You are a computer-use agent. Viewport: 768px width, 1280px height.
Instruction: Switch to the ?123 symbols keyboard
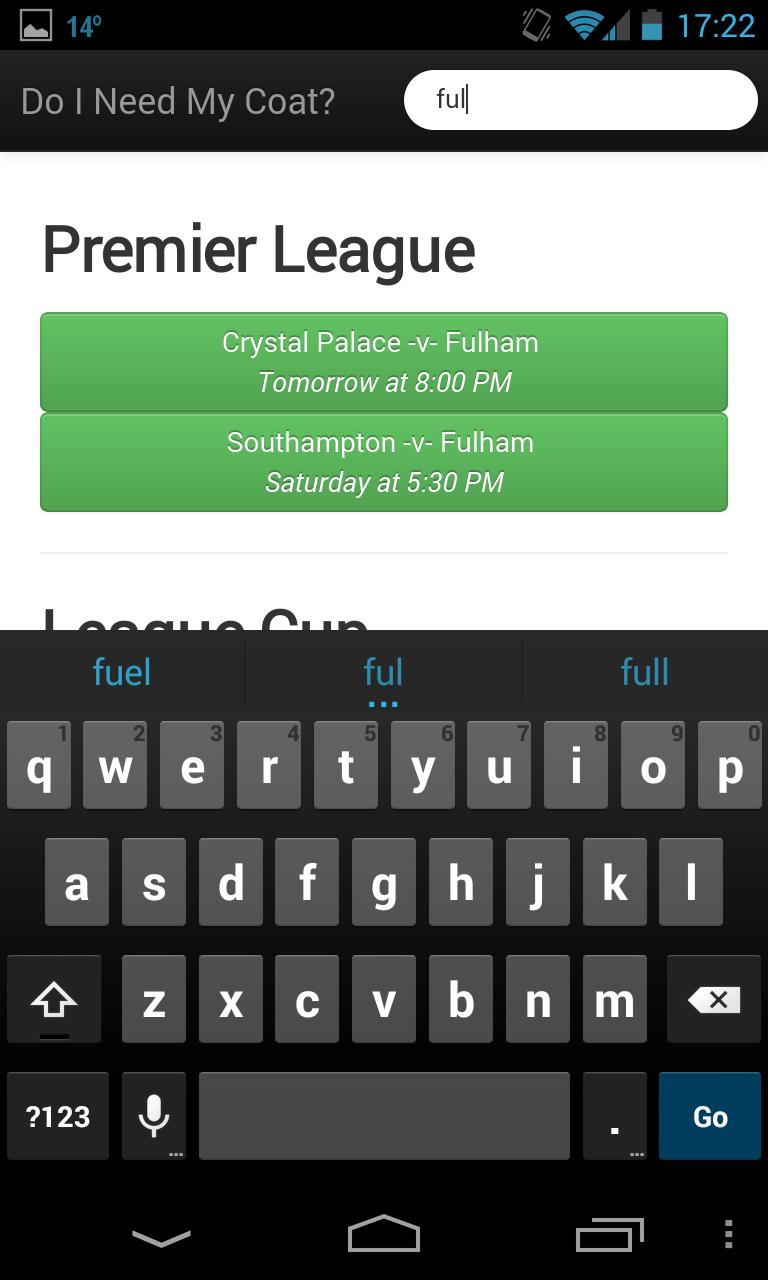[58, 1116]
